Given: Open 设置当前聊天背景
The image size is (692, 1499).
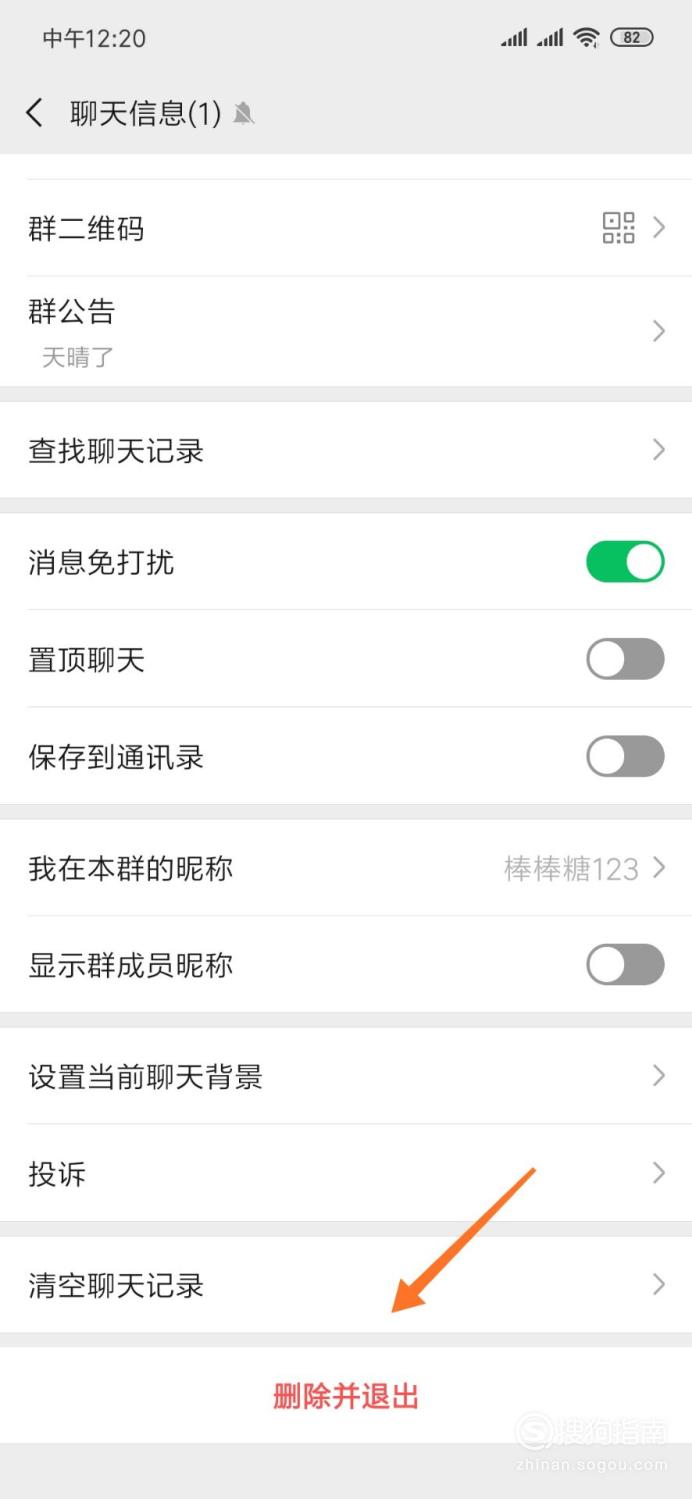Looking at the screenshot, I should pyautogui.click(x=346, y=1076).
